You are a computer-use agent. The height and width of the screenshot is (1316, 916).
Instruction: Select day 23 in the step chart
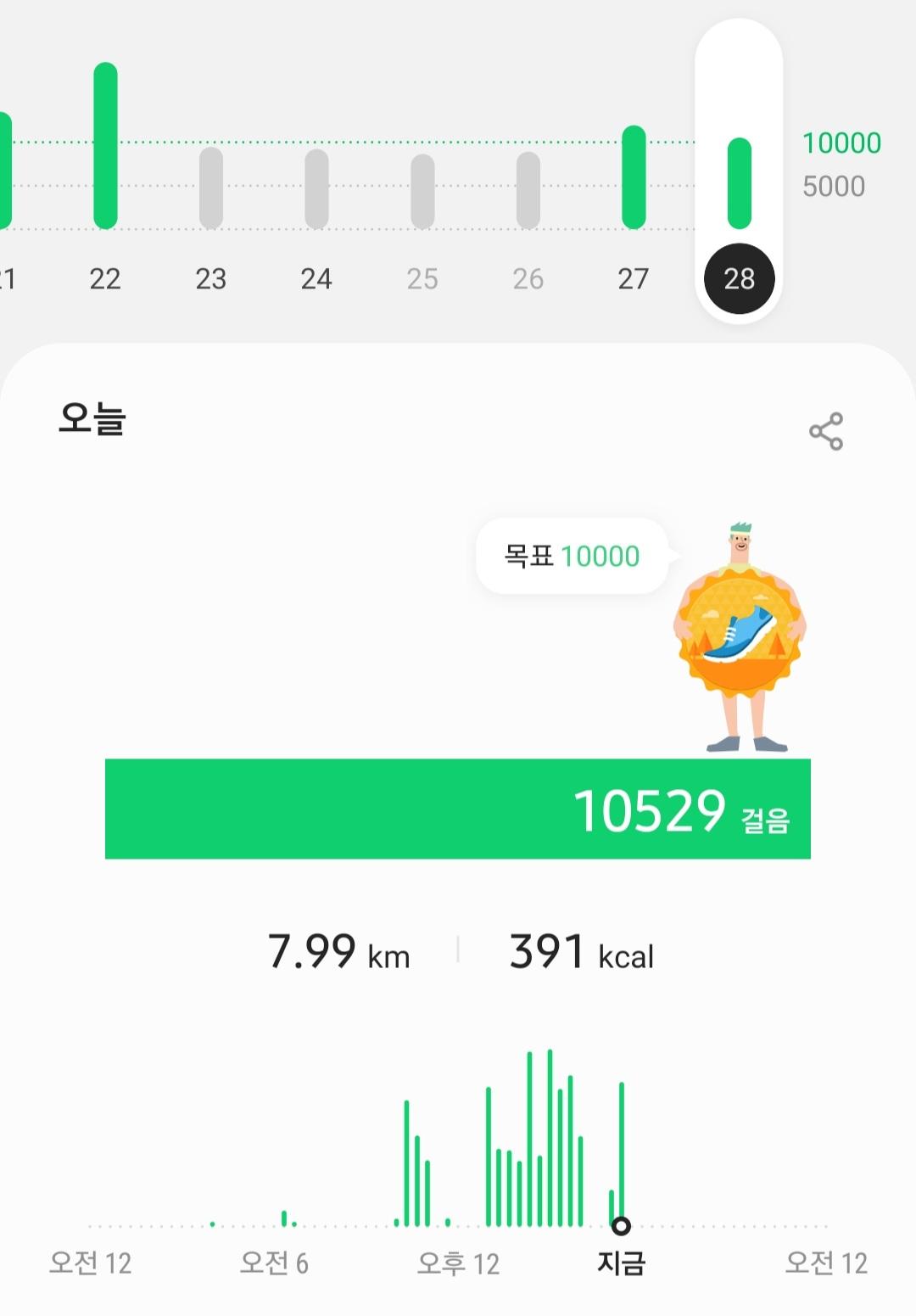tap(211, 188)
